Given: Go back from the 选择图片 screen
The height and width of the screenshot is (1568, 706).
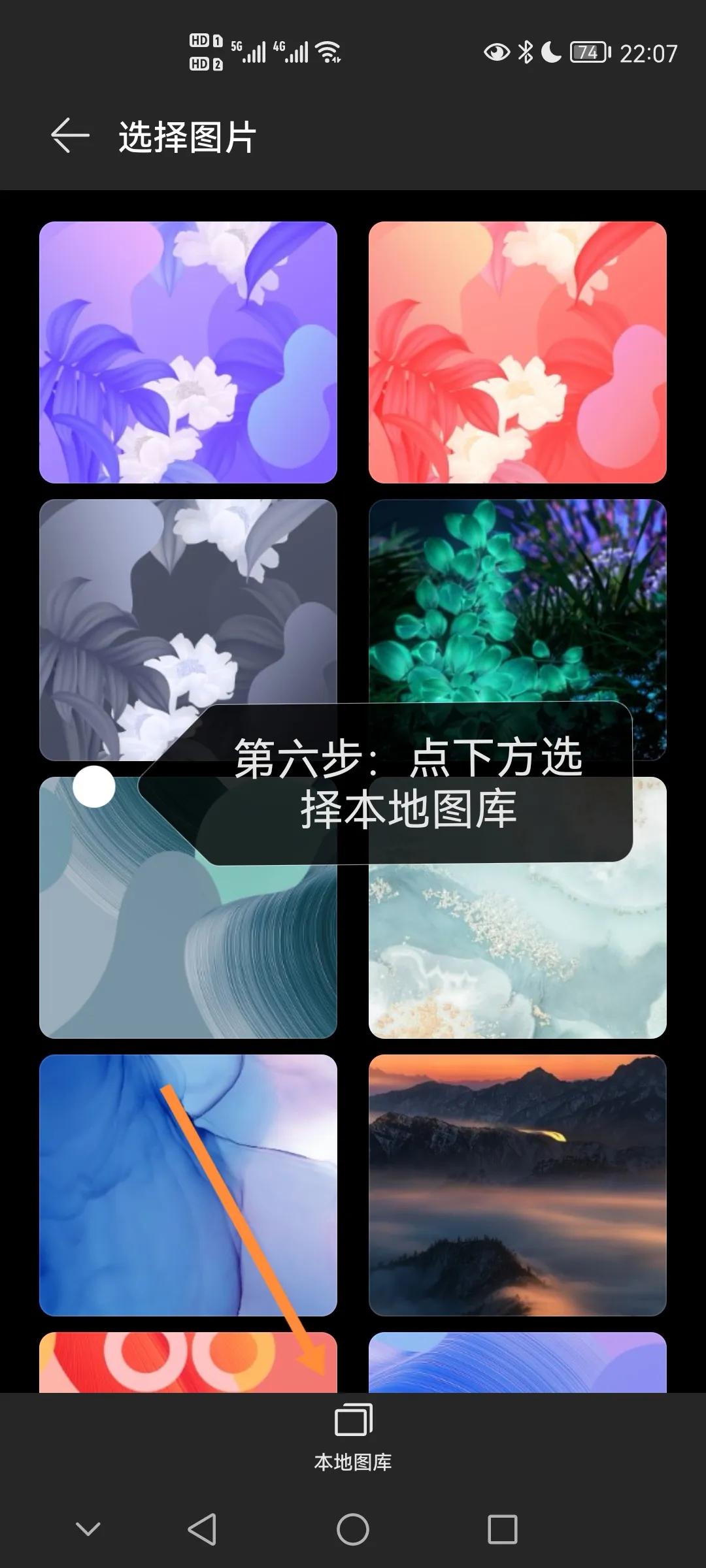Looking at the screenshot, I should click(69, 136).
